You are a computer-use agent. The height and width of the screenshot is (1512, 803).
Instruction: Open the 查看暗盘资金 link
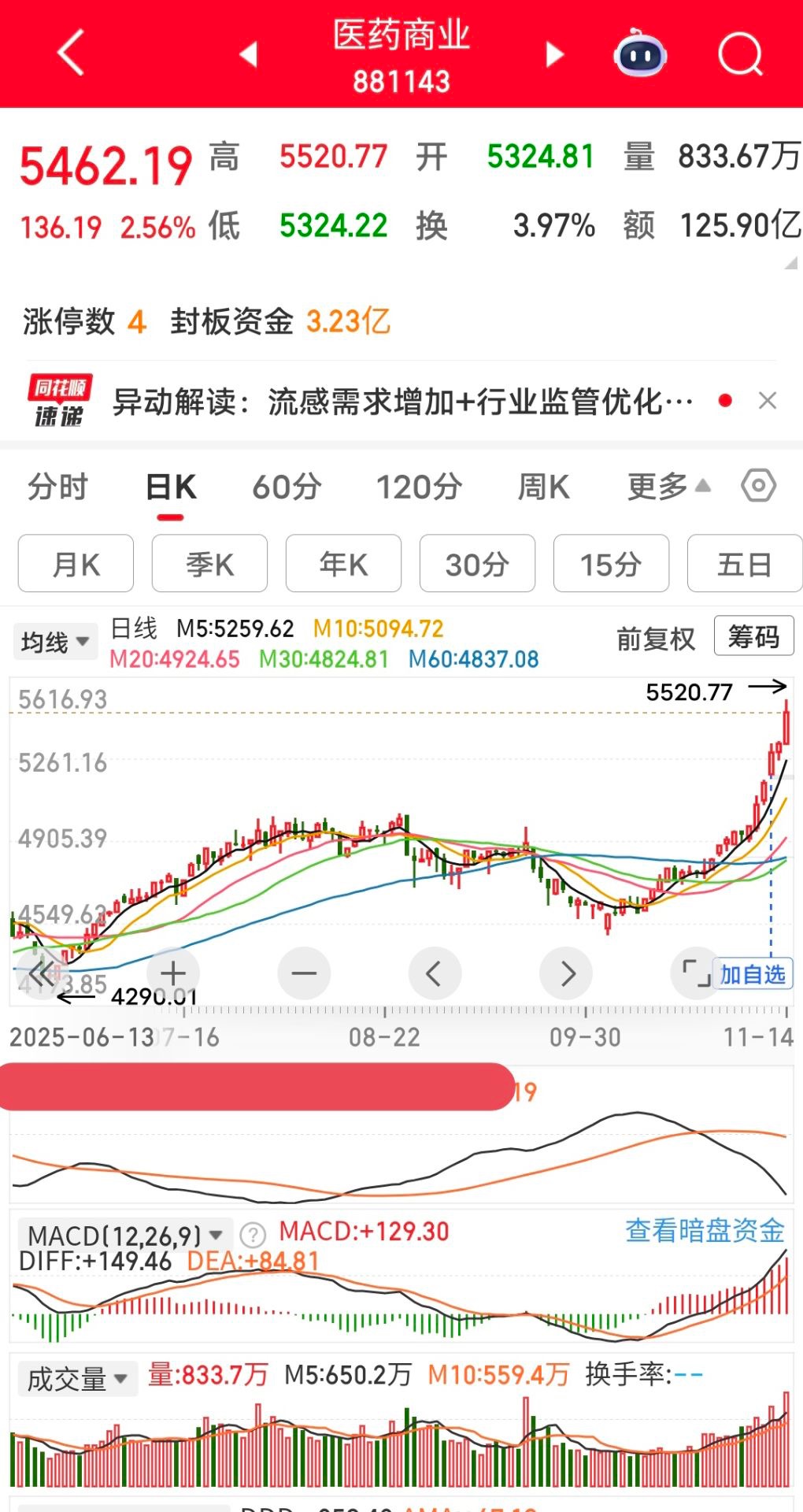coord(705,1231)
